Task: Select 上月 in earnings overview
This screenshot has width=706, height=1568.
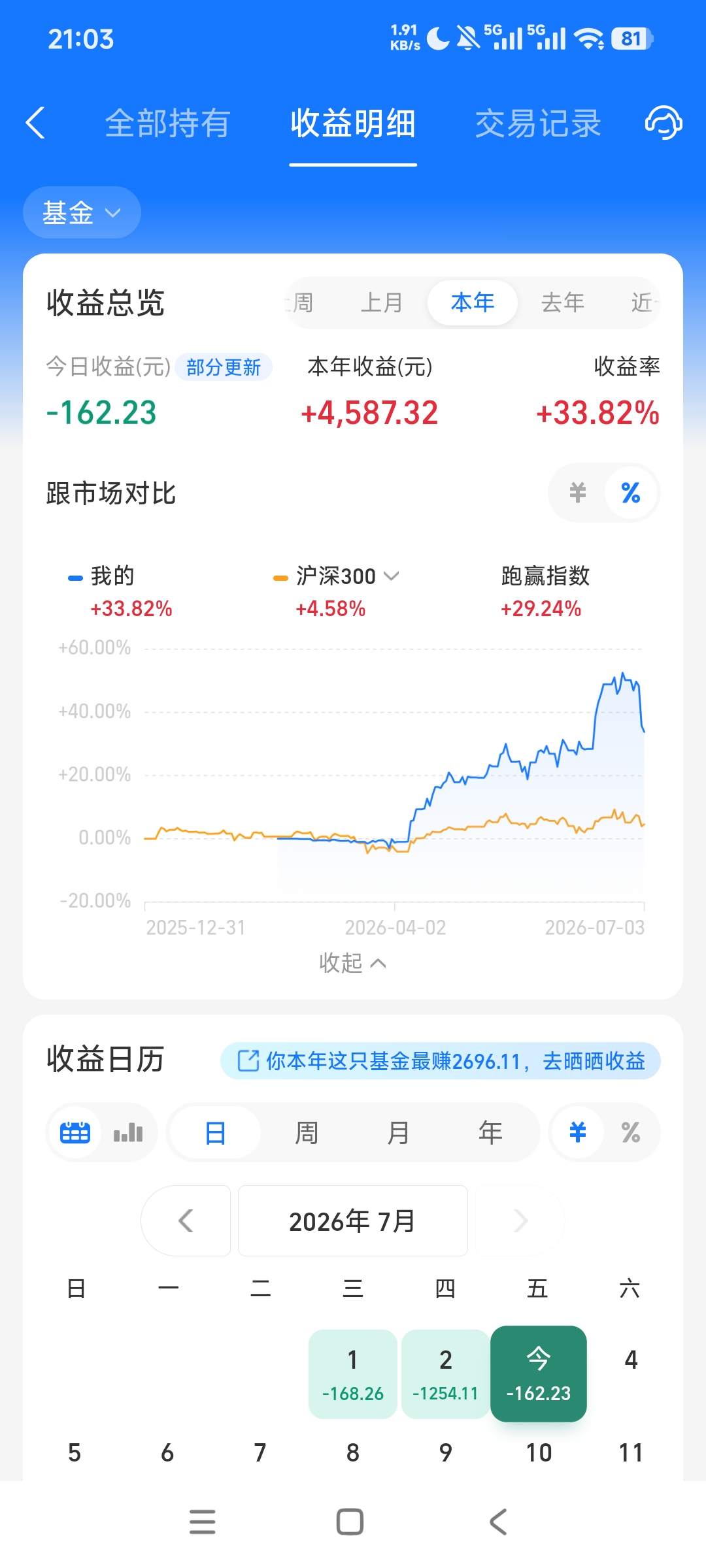Action: 382,302
